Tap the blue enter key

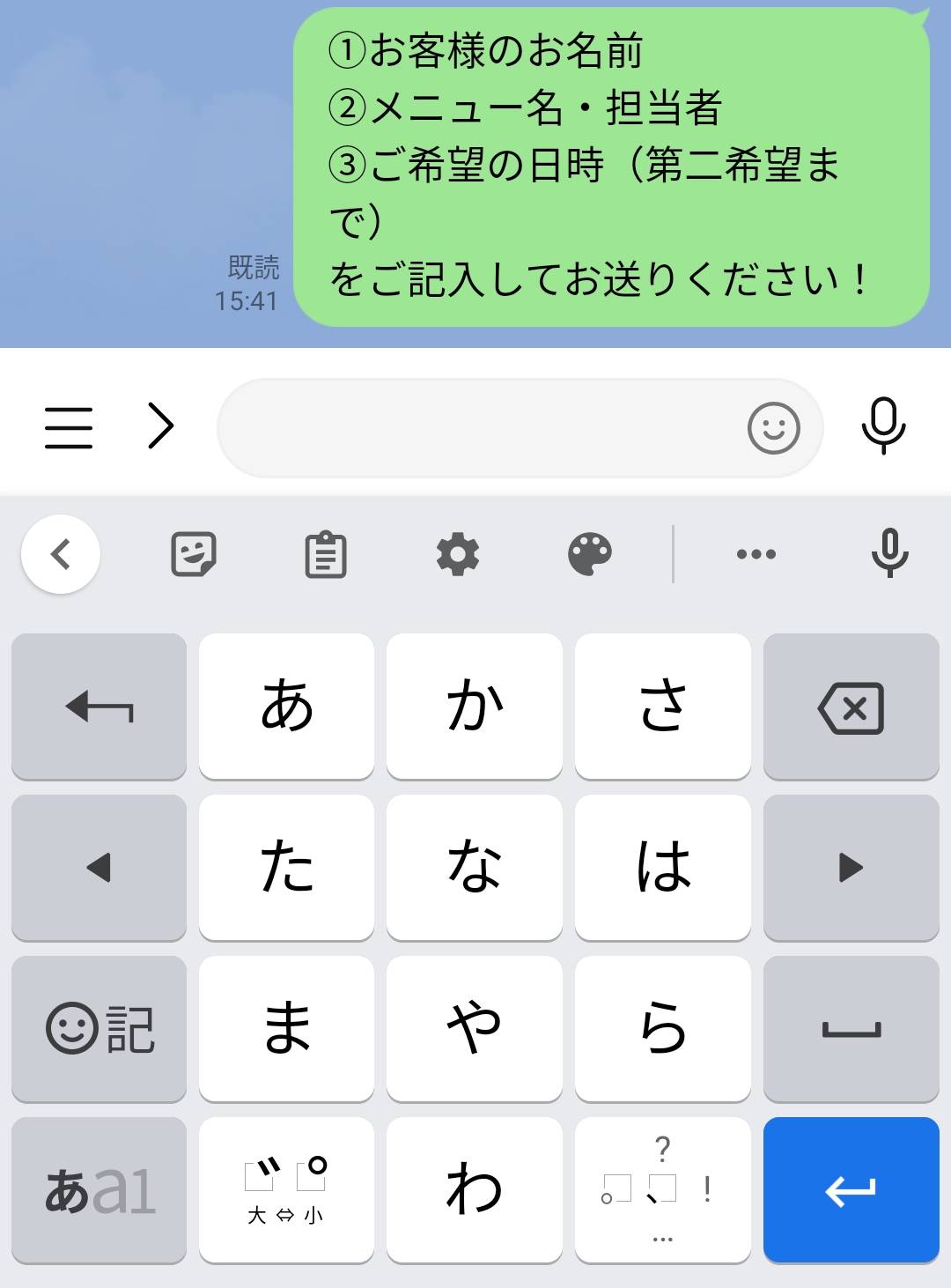851,1190
